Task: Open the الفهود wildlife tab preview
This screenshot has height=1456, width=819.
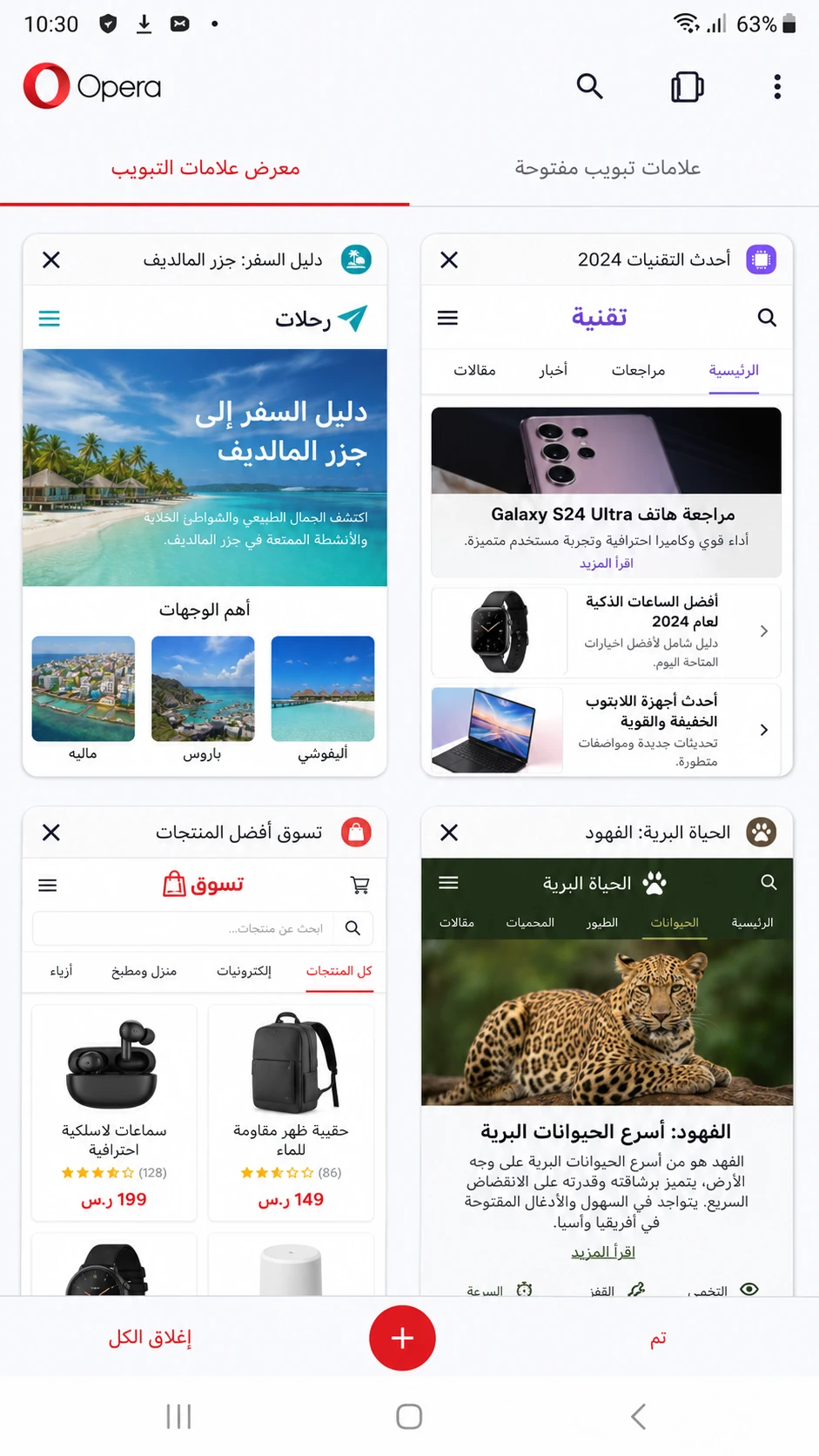Action: point(607,1076)
